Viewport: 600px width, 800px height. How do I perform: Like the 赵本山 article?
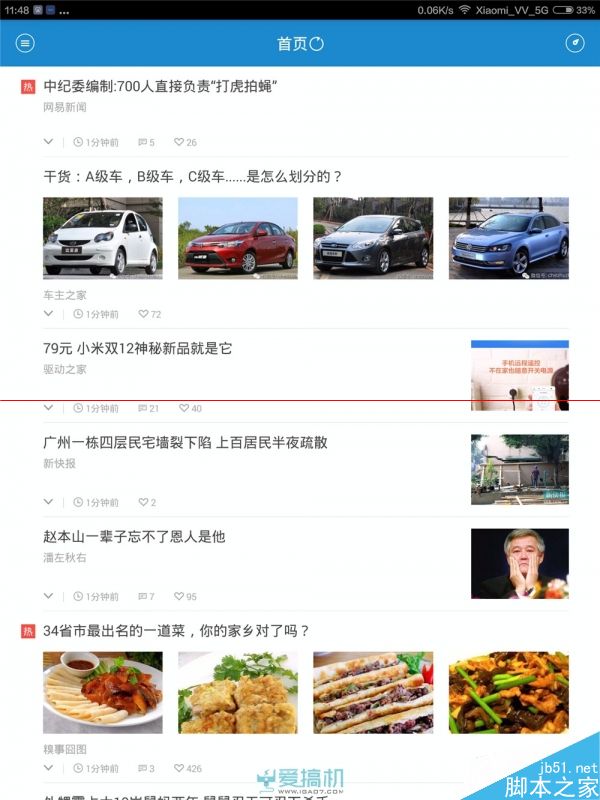(185, 597)
